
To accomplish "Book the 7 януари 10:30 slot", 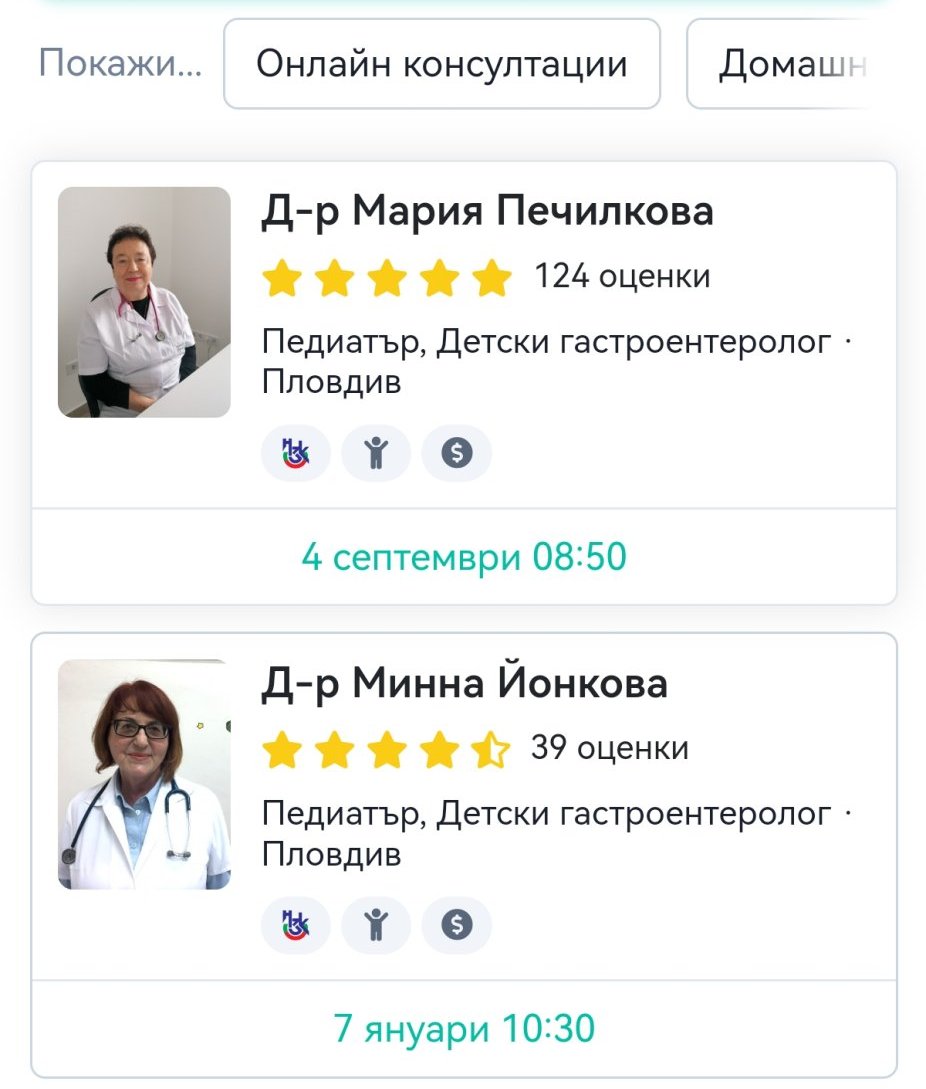I will [x=464, y=1029].
